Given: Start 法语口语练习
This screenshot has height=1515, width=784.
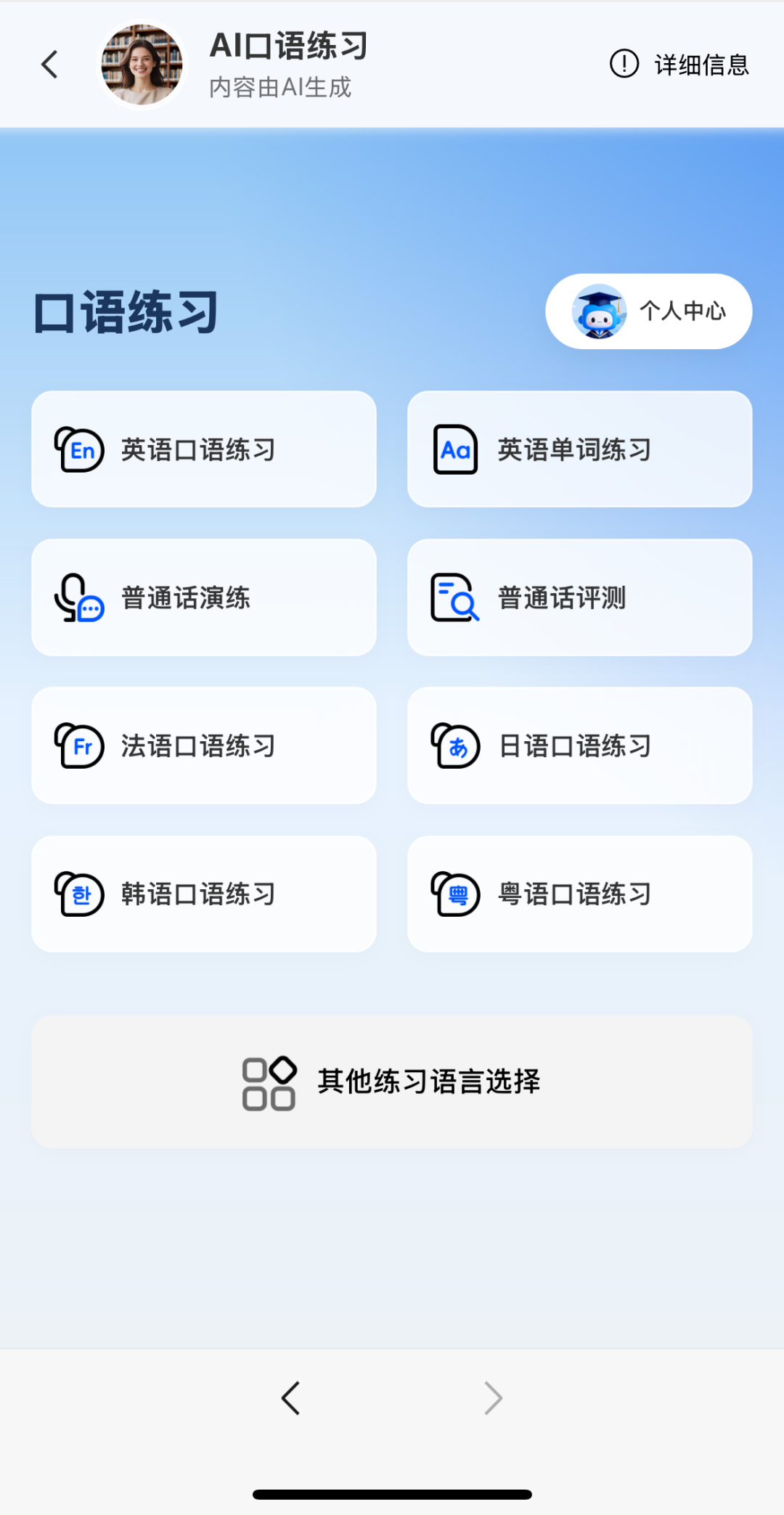Looking at the screenshot, I should [204, 746].
